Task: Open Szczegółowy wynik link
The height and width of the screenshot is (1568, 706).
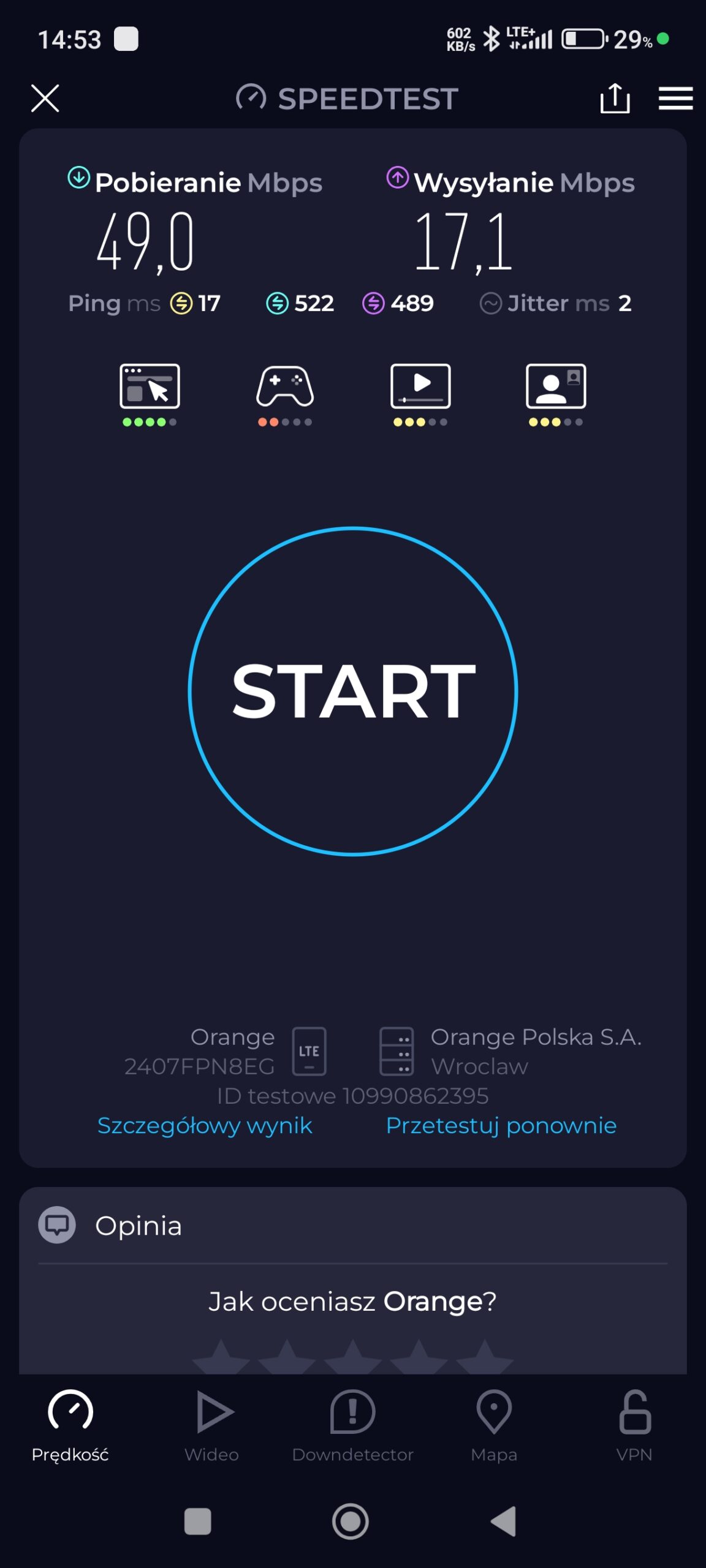Action: click(x=205, y=1126)
